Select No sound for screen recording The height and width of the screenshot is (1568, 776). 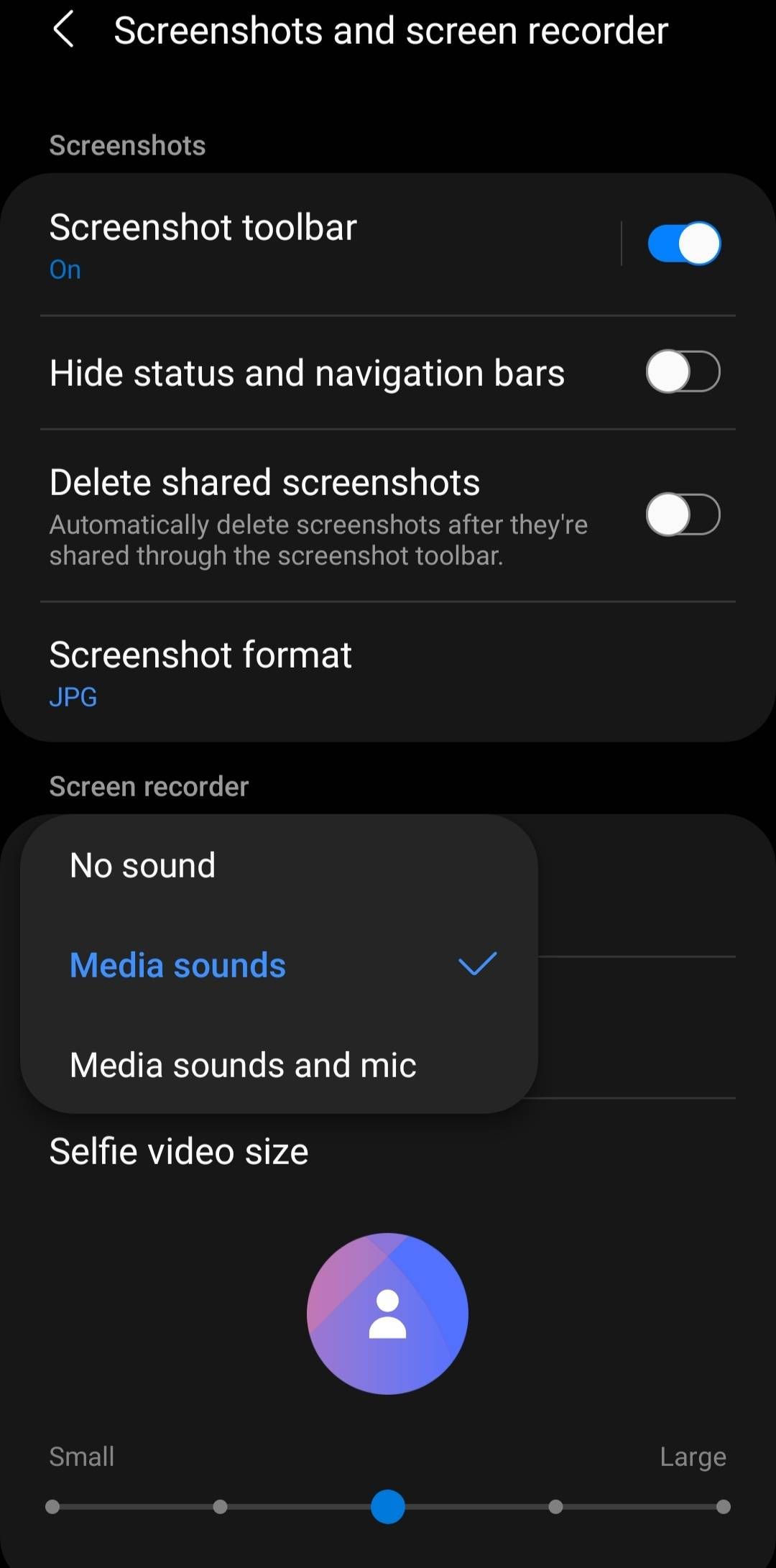pyautogui.click(x=142, y=864)
